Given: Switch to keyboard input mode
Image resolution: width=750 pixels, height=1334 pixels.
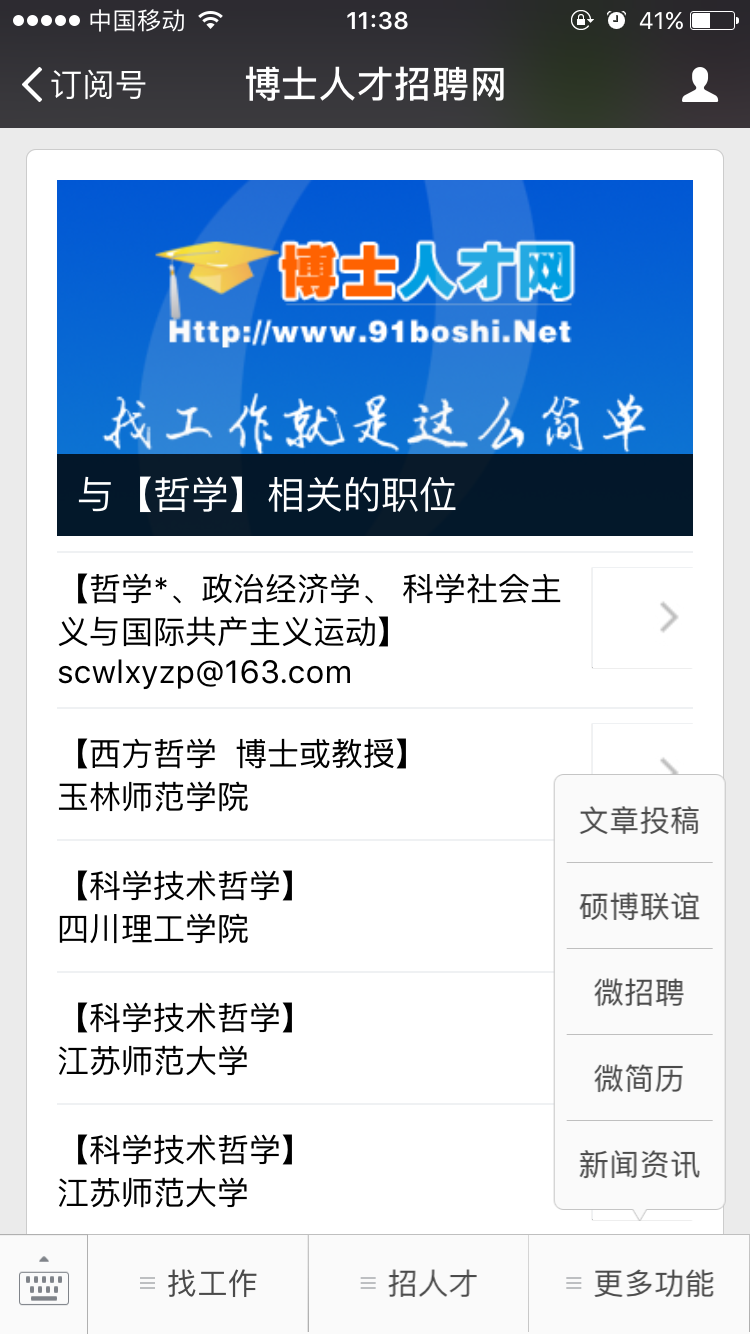Looking at the screenshot, I should (44, 1284).
